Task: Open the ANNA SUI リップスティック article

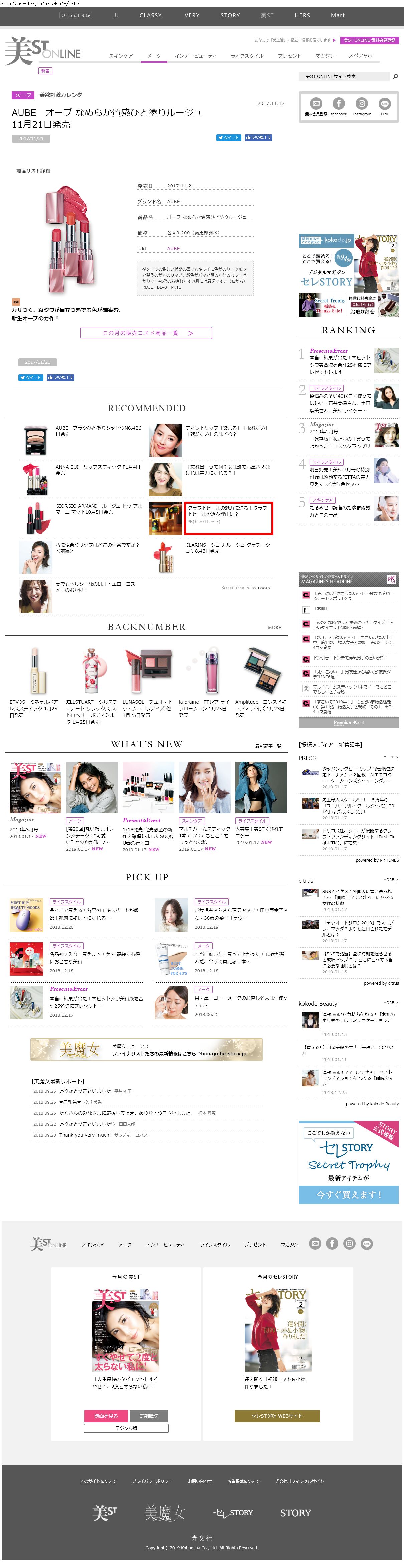Action: coord(97,470)
